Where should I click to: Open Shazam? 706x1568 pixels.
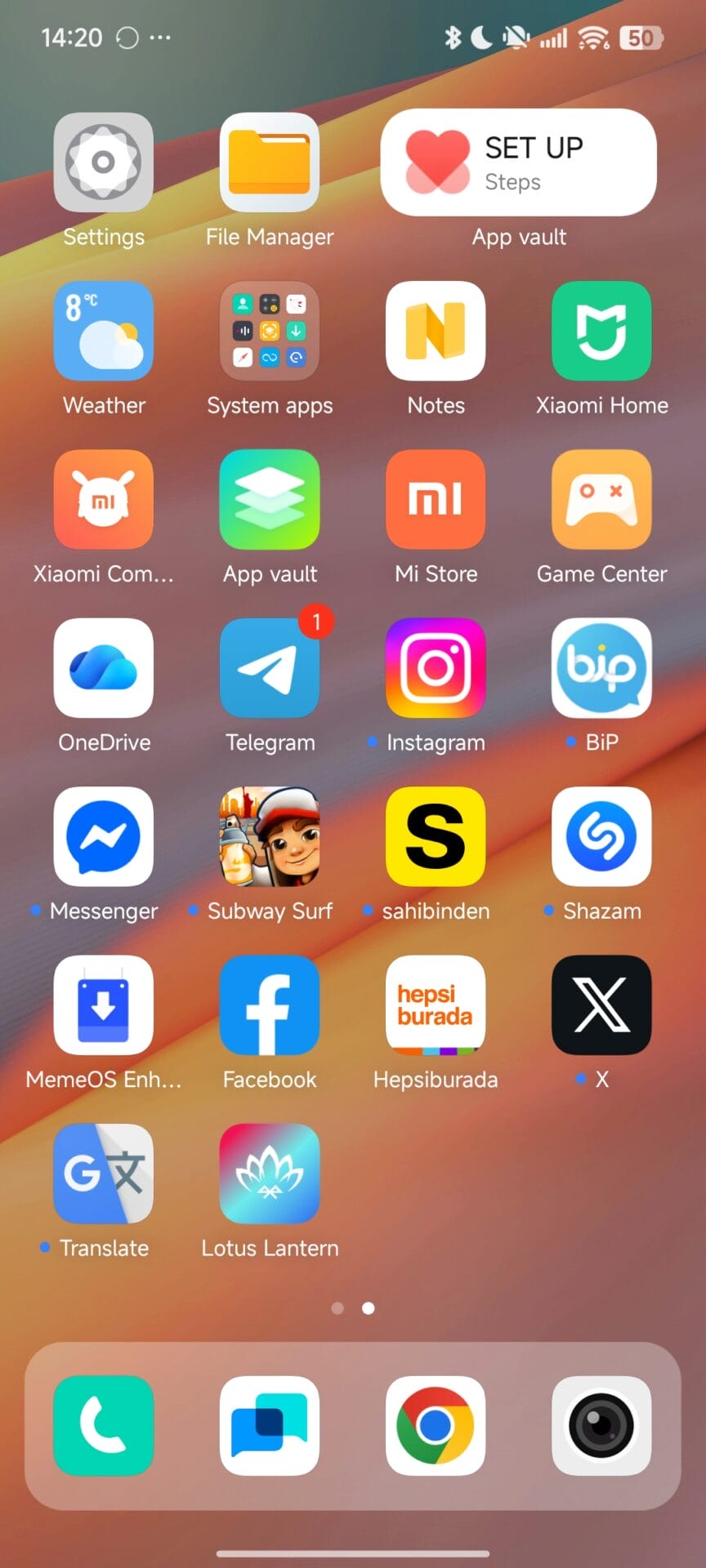(x=601, y=836)
